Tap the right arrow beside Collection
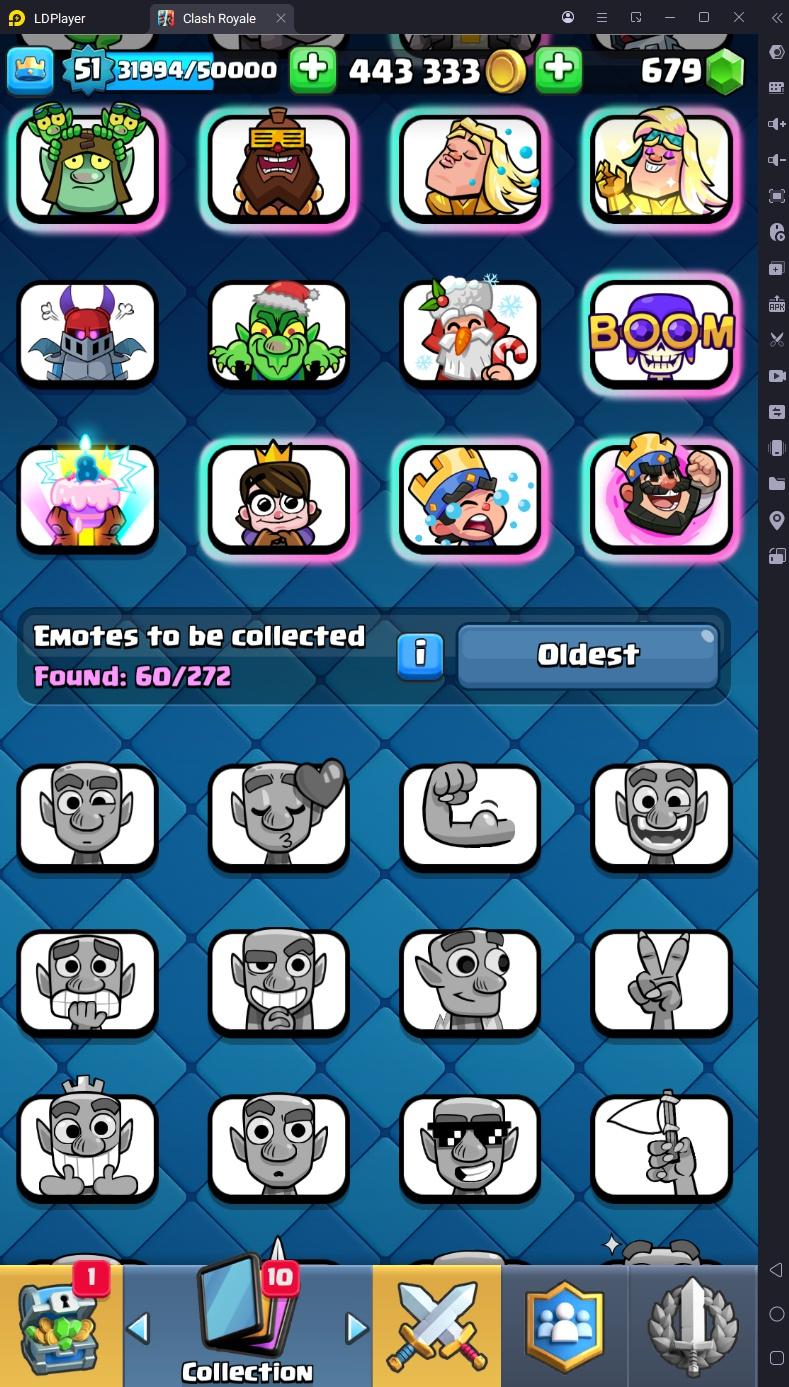The width and height of the screenshot is (789, 1387). pyautogui.click(x=356, y=1328)
